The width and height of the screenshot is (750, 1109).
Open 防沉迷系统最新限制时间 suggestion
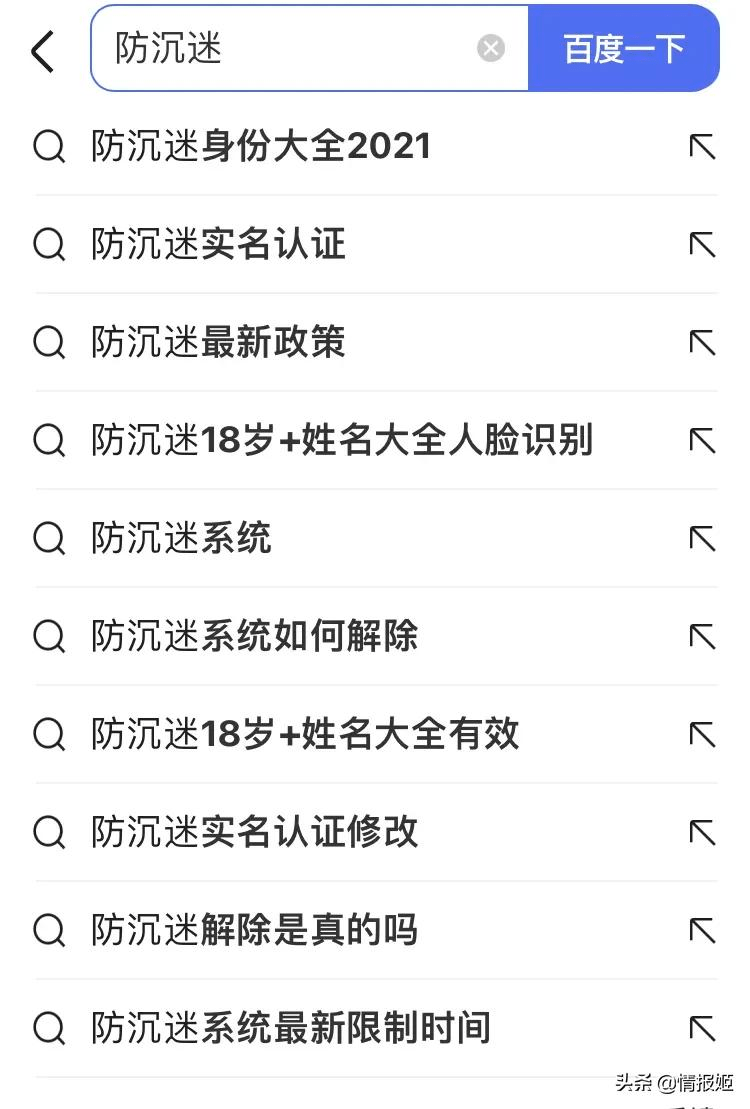coord(290,1028)
